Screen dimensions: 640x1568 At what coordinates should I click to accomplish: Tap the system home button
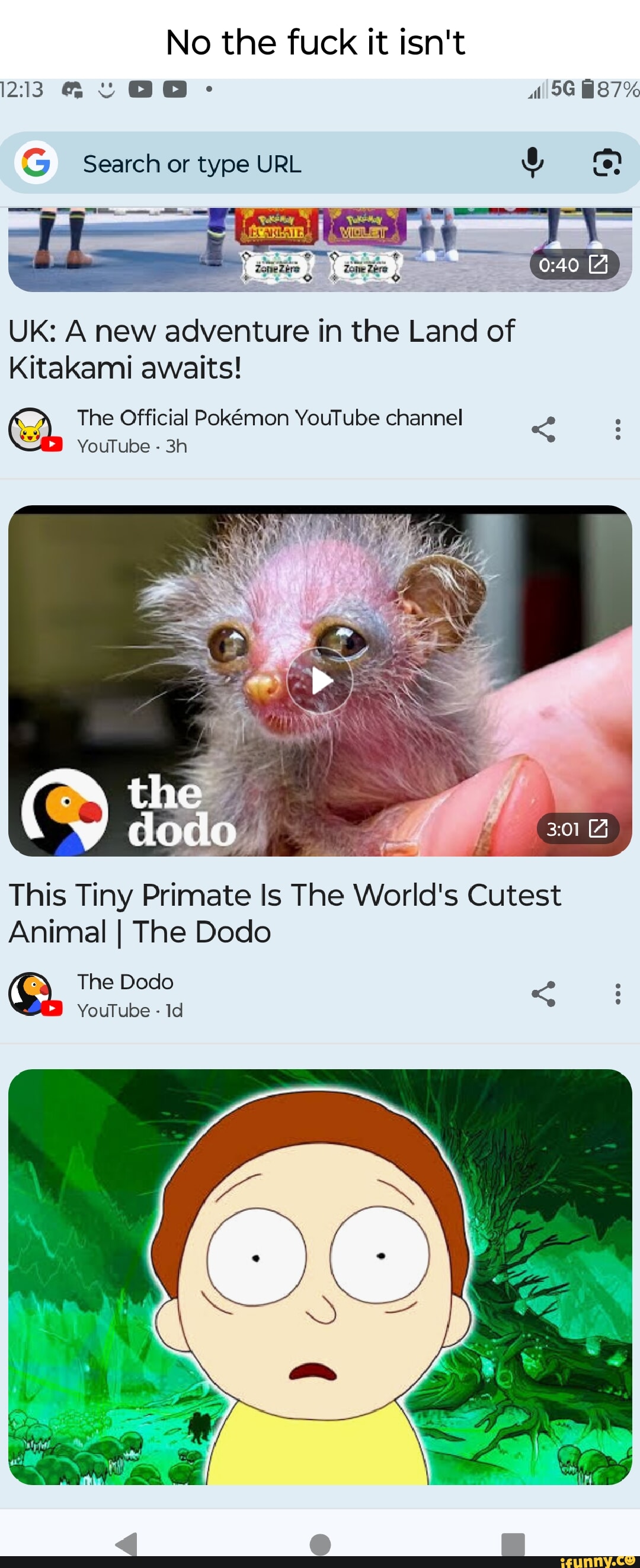tap(321, 1544)
